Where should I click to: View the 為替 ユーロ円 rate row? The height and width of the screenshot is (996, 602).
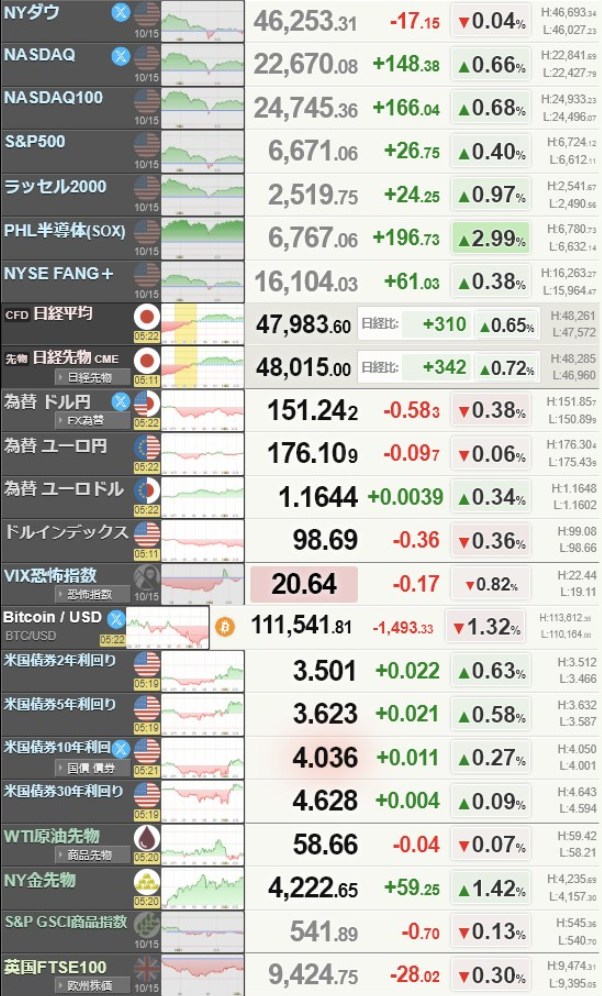tap(56, 446)
